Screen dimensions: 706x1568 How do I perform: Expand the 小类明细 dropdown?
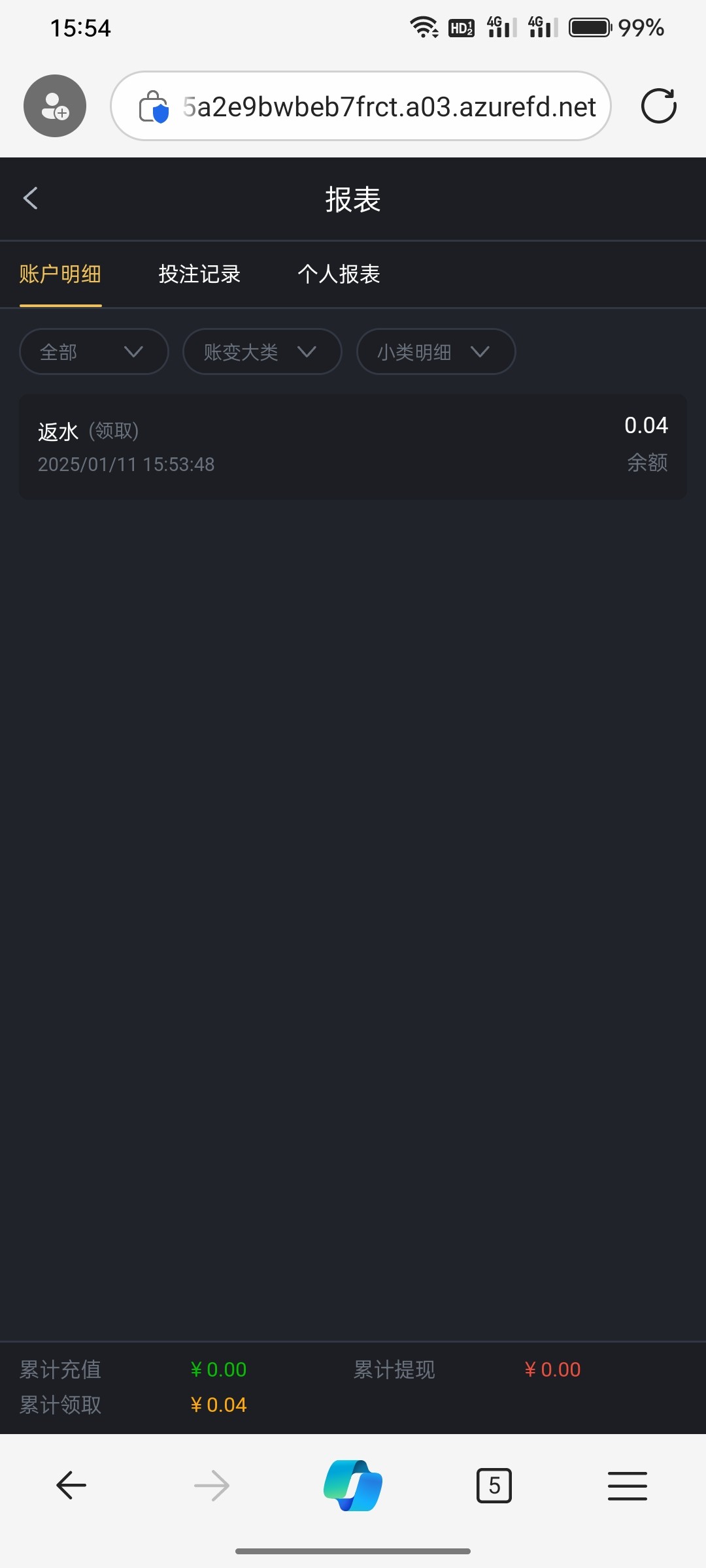pyautogui.click(x=435, y=351)
